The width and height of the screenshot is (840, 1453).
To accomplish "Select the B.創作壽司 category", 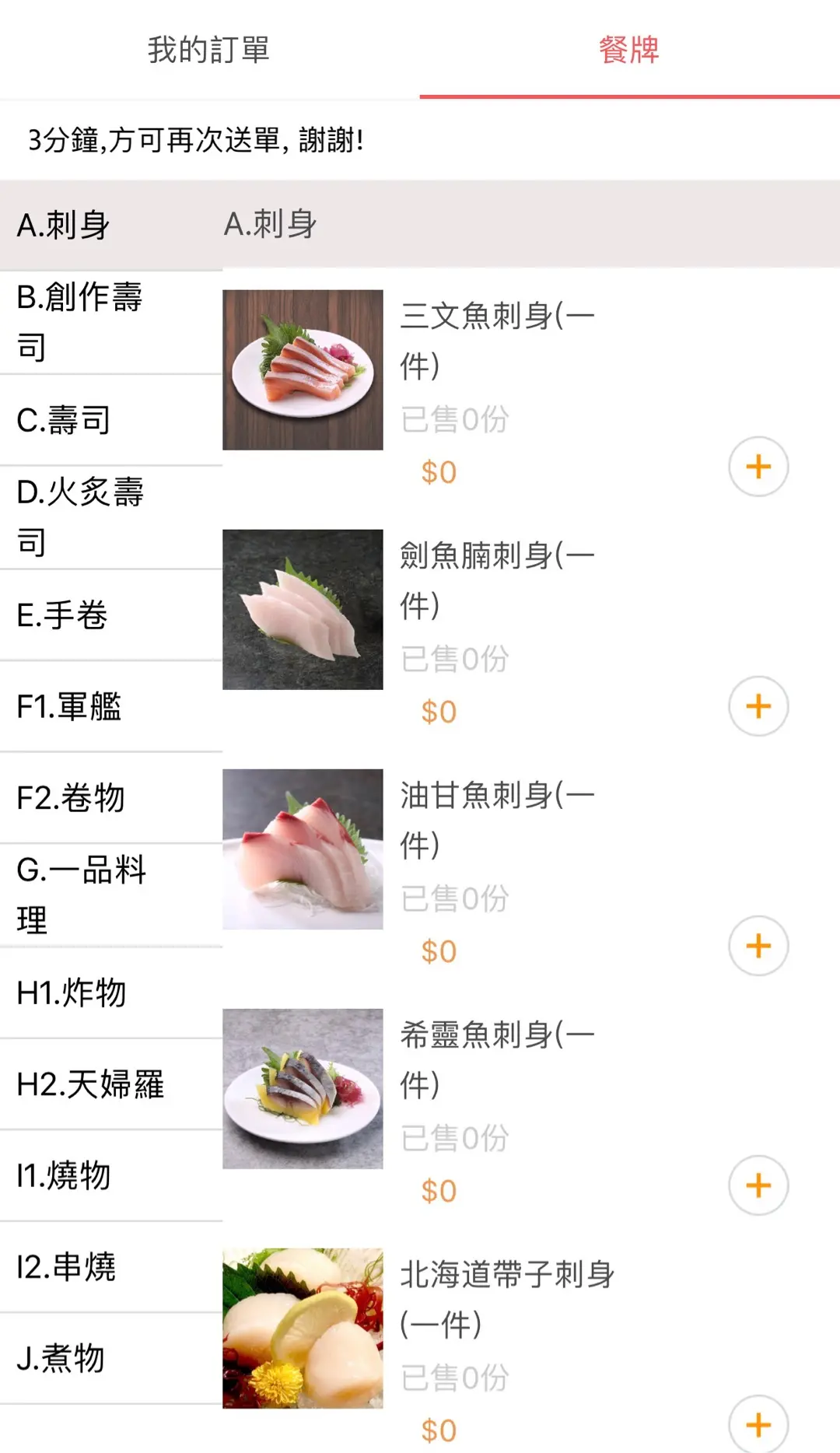I will [x=110, y=322].
